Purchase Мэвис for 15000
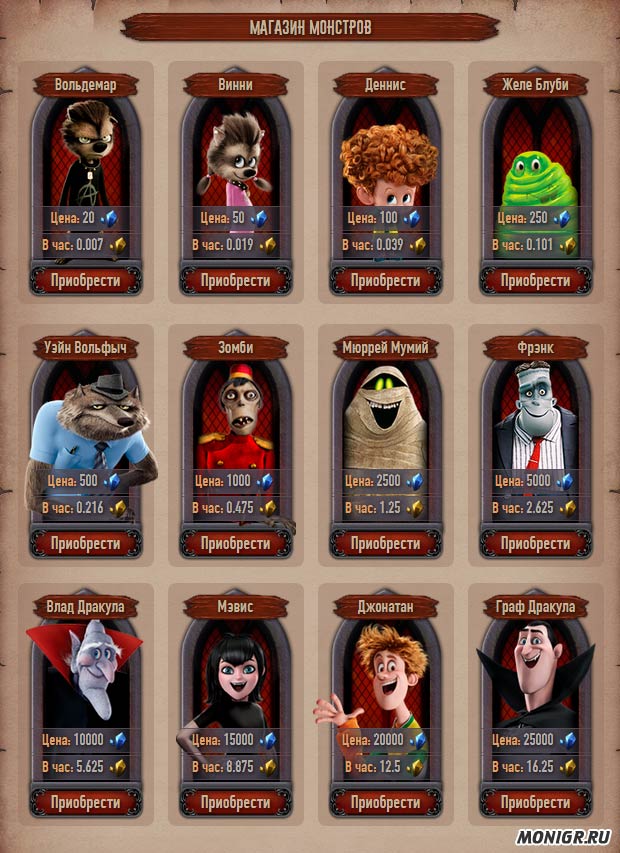Viewport: 620px width, 853px height. (x=236, y=802)
